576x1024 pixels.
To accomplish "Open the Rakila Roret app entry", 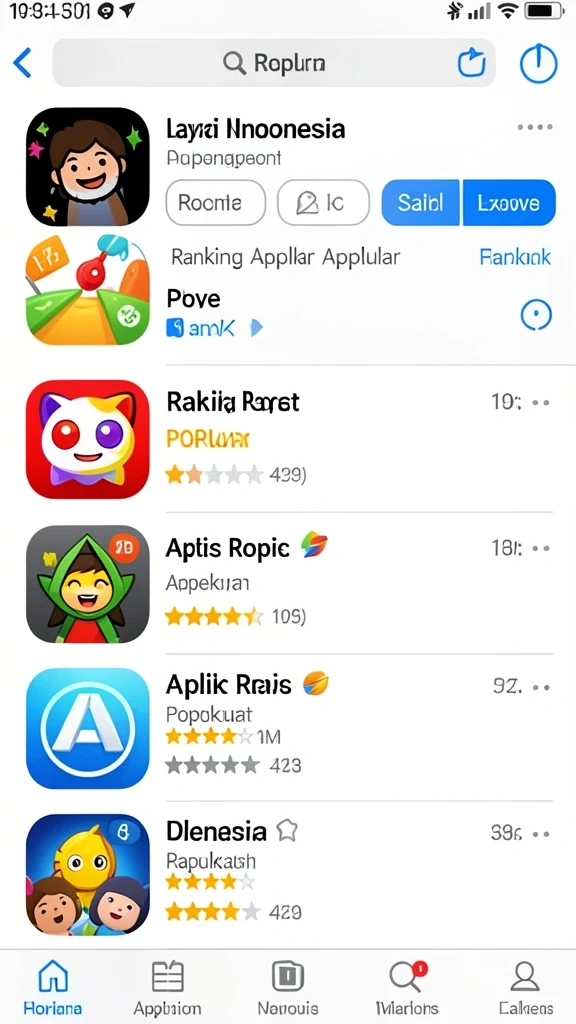I will [x=289, y=439].
